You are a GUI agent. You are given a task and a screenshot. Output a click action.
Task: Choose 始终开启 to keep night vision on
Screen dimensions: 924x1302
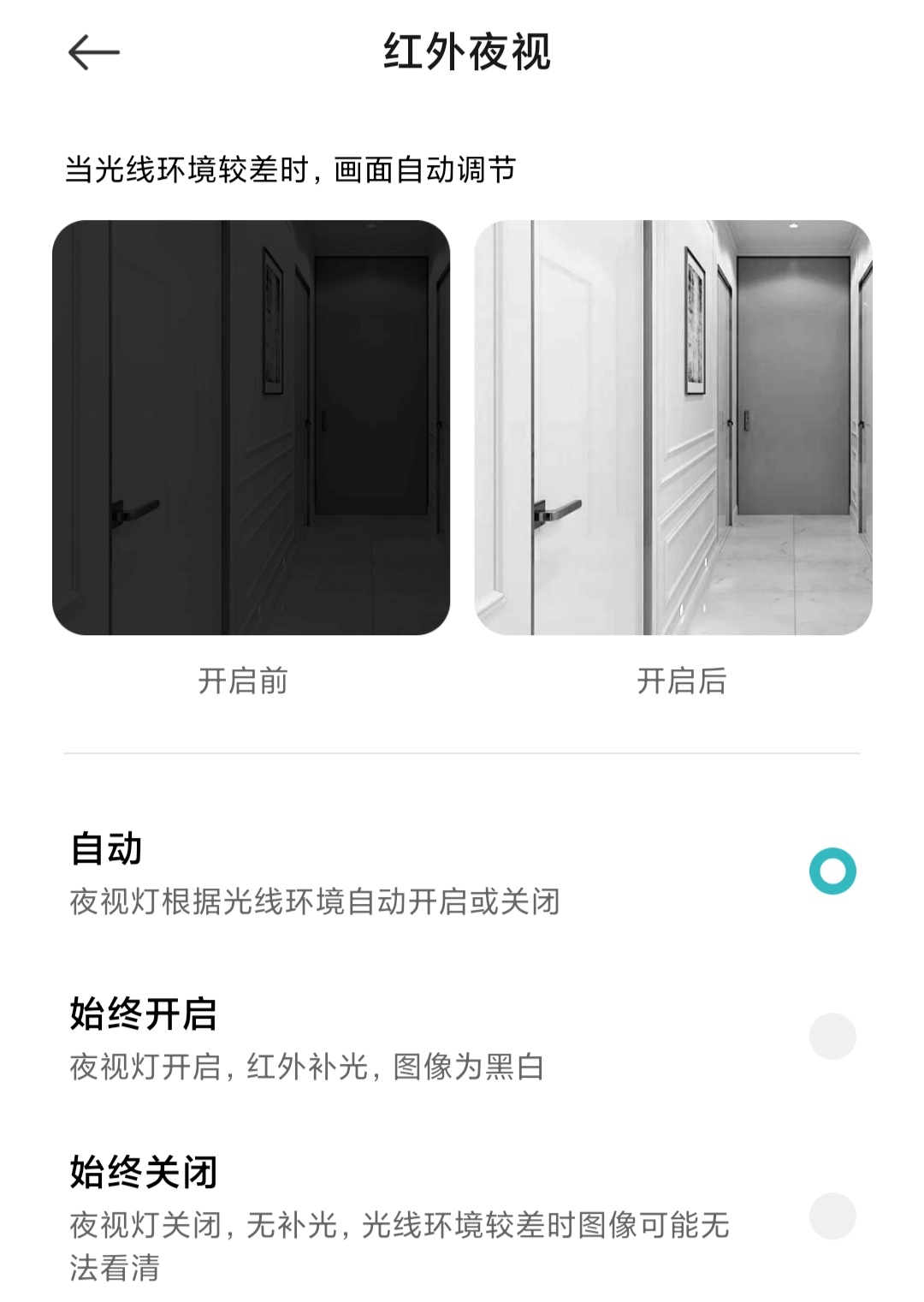click(x=462, y=1037)
